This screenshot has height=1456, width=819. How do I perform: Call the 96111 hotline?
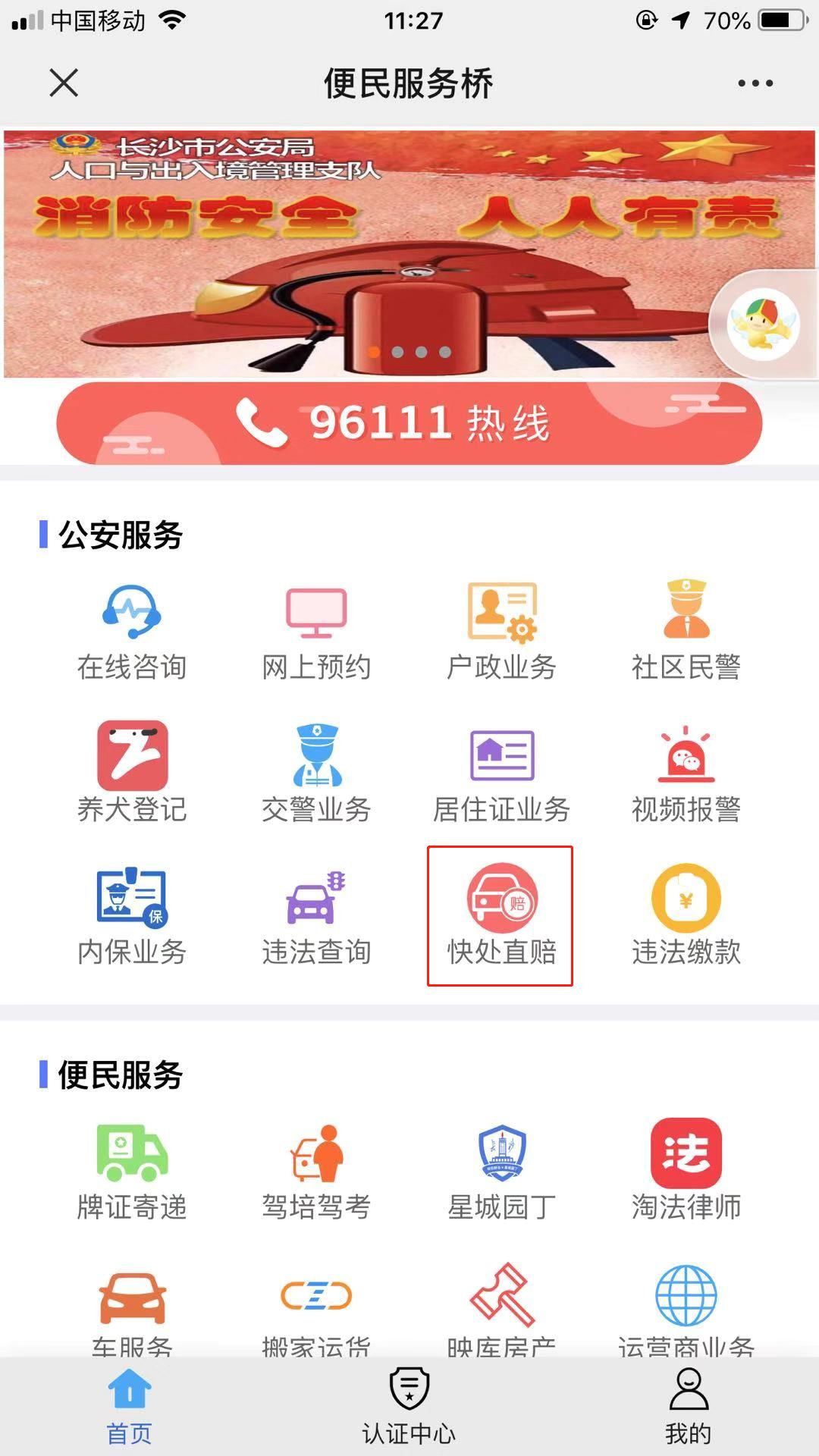click(409, 423)
